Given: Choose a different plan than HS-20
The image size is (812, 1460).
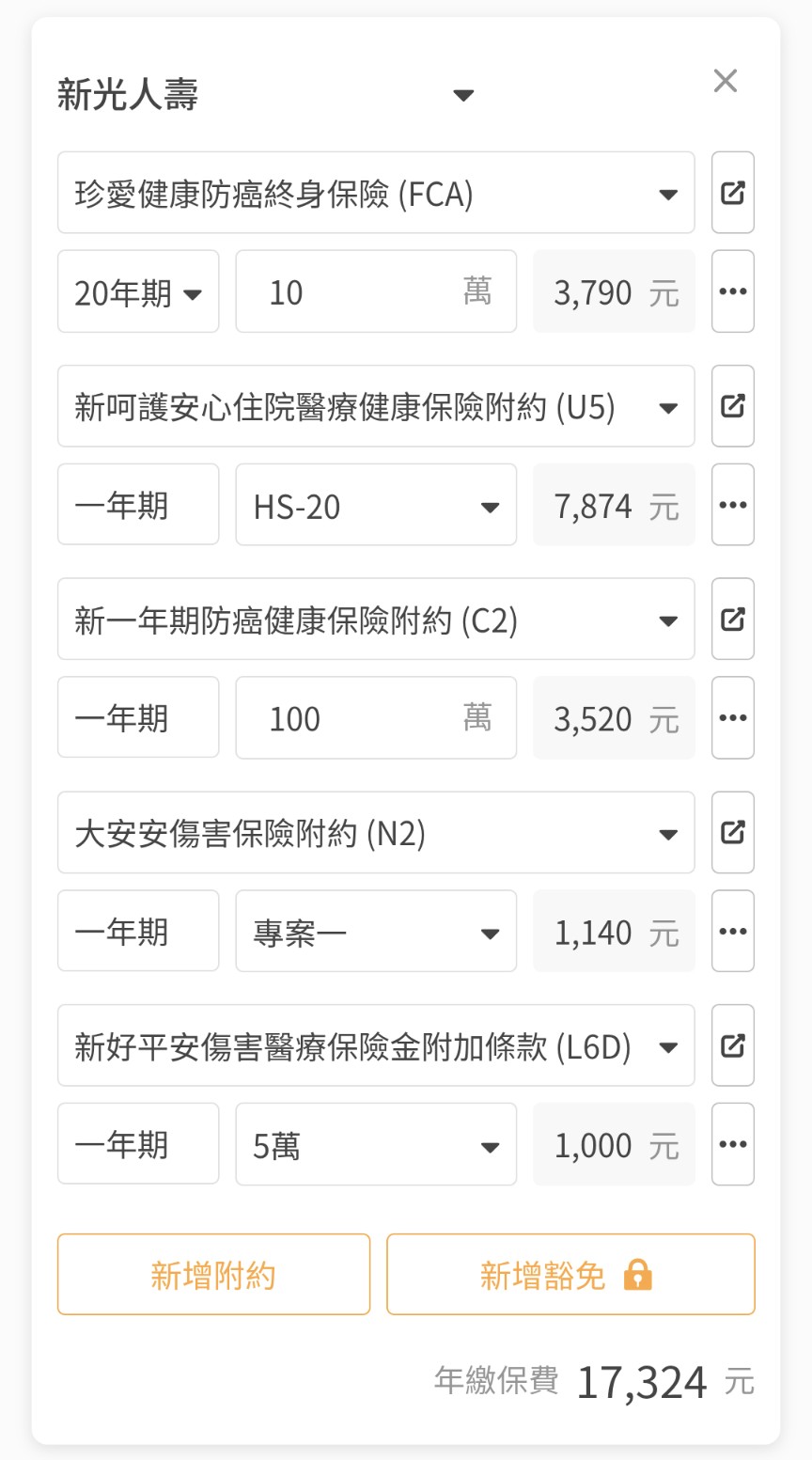Looking at the screenshot, I should [375, 505].
